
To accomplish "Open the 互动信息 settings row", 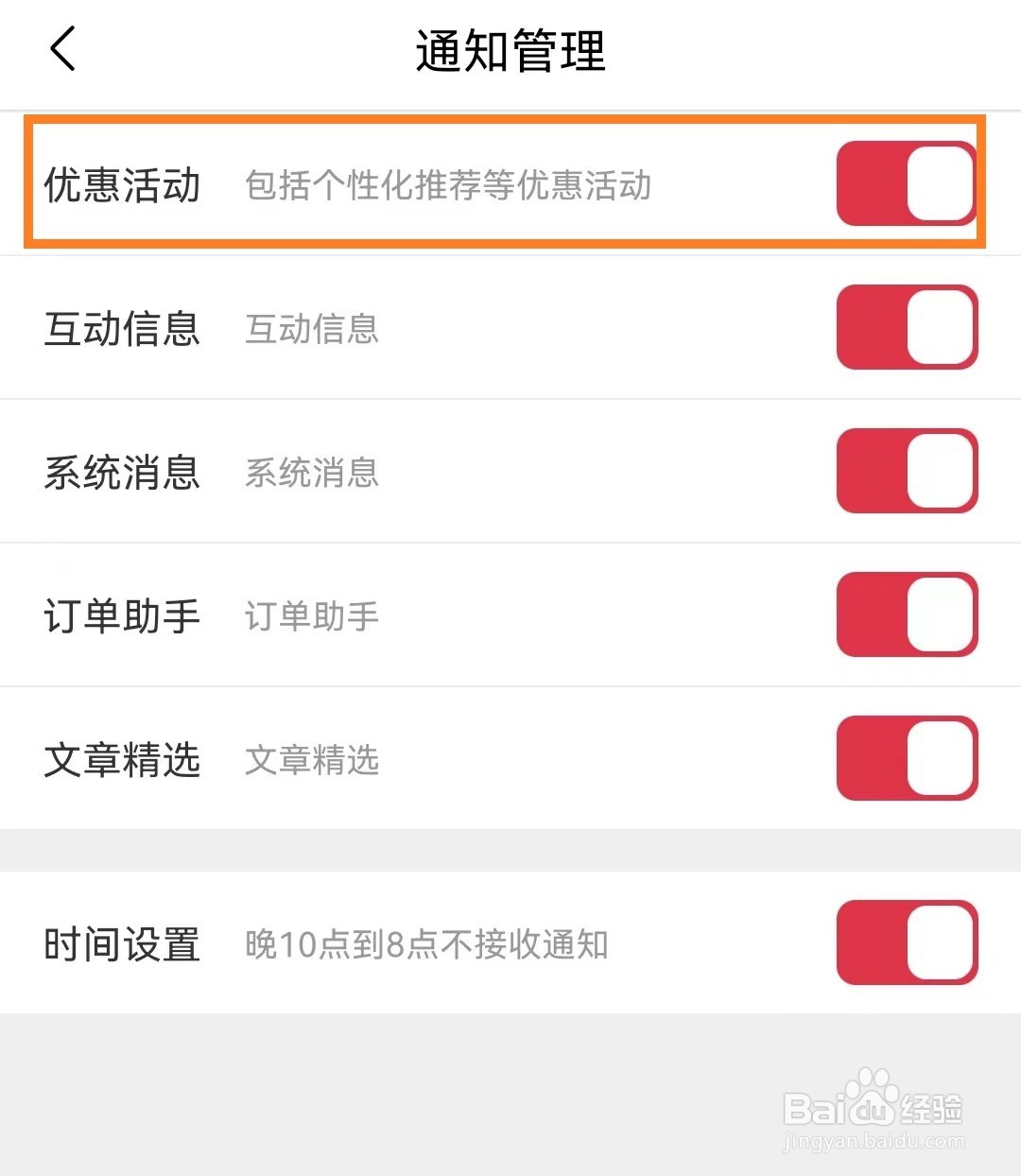I will [123, 328].
